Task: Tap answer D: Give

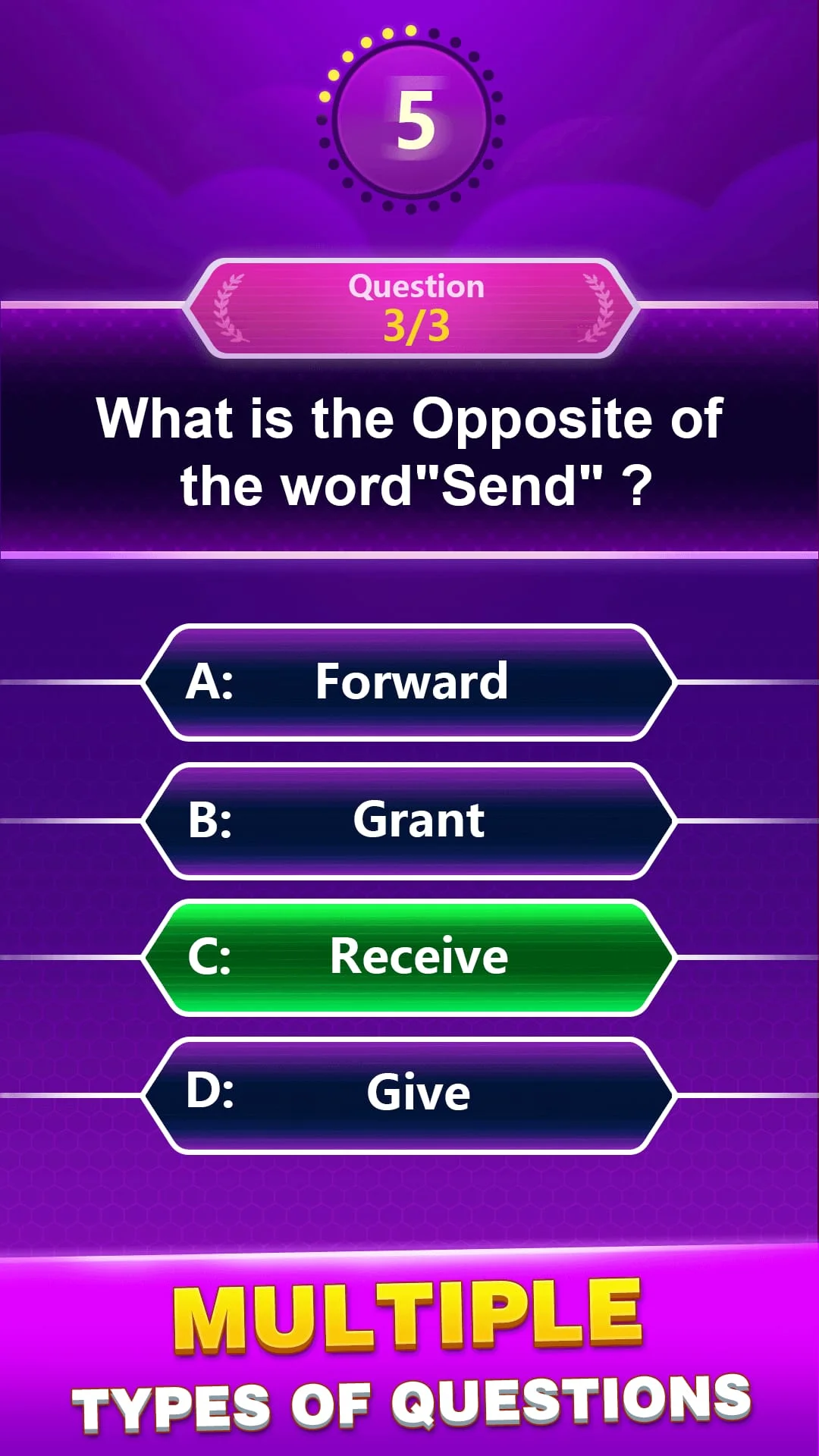Action: pos(409,1094)
